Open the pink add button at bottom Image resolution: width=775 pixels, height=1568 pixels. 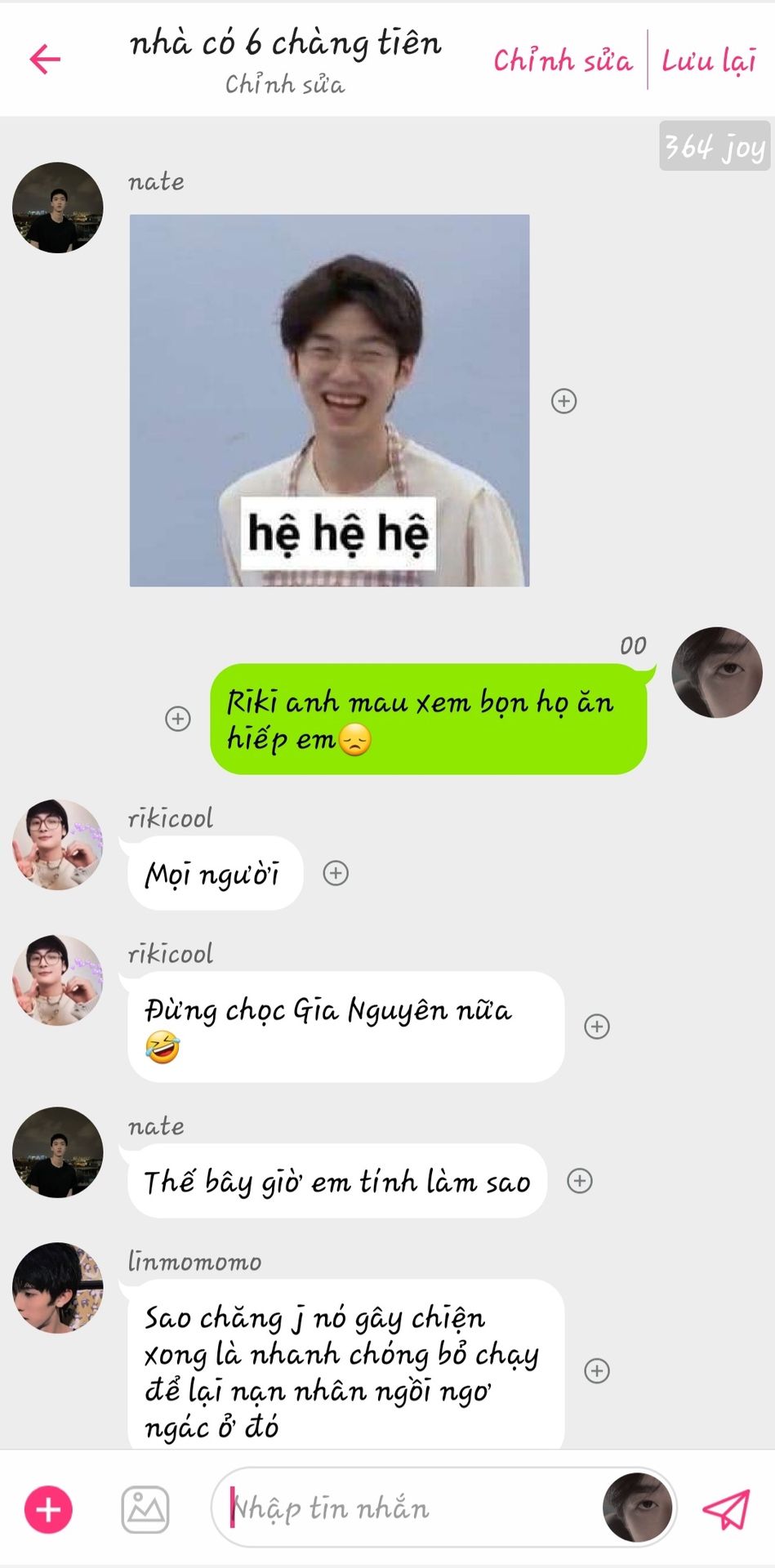tap(48, 1509)
